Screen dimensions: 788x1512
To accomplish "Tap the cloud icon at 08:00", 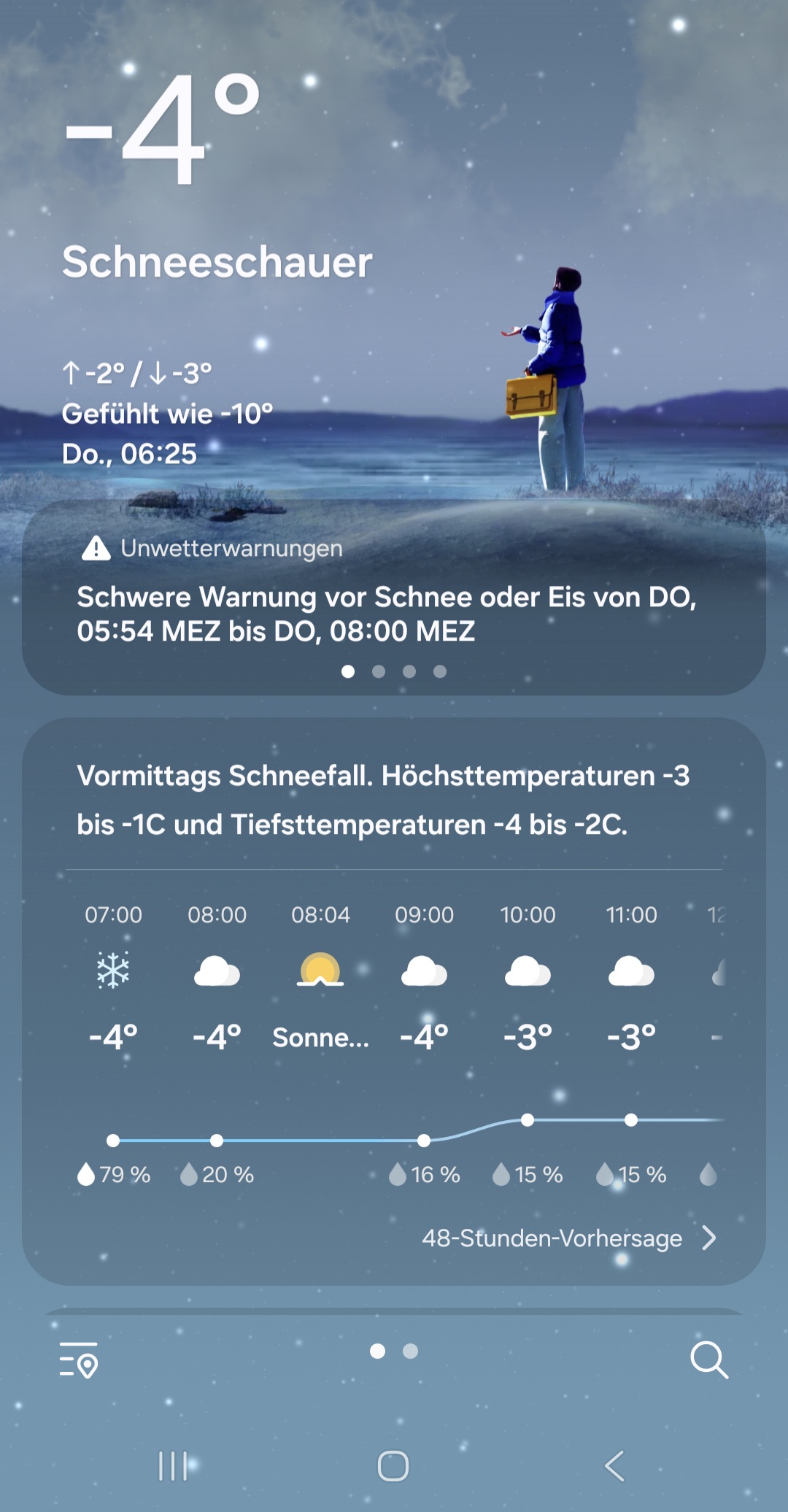I will coord(215,971).
